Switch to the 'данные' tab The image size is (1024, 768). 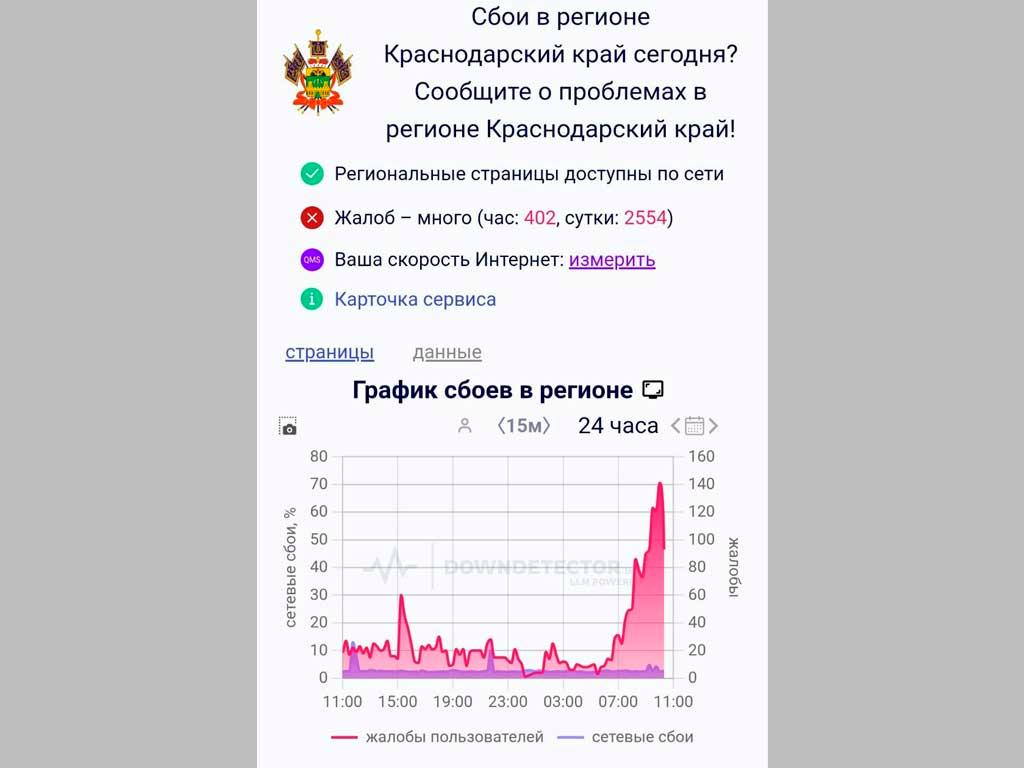[x=447, y=352]
